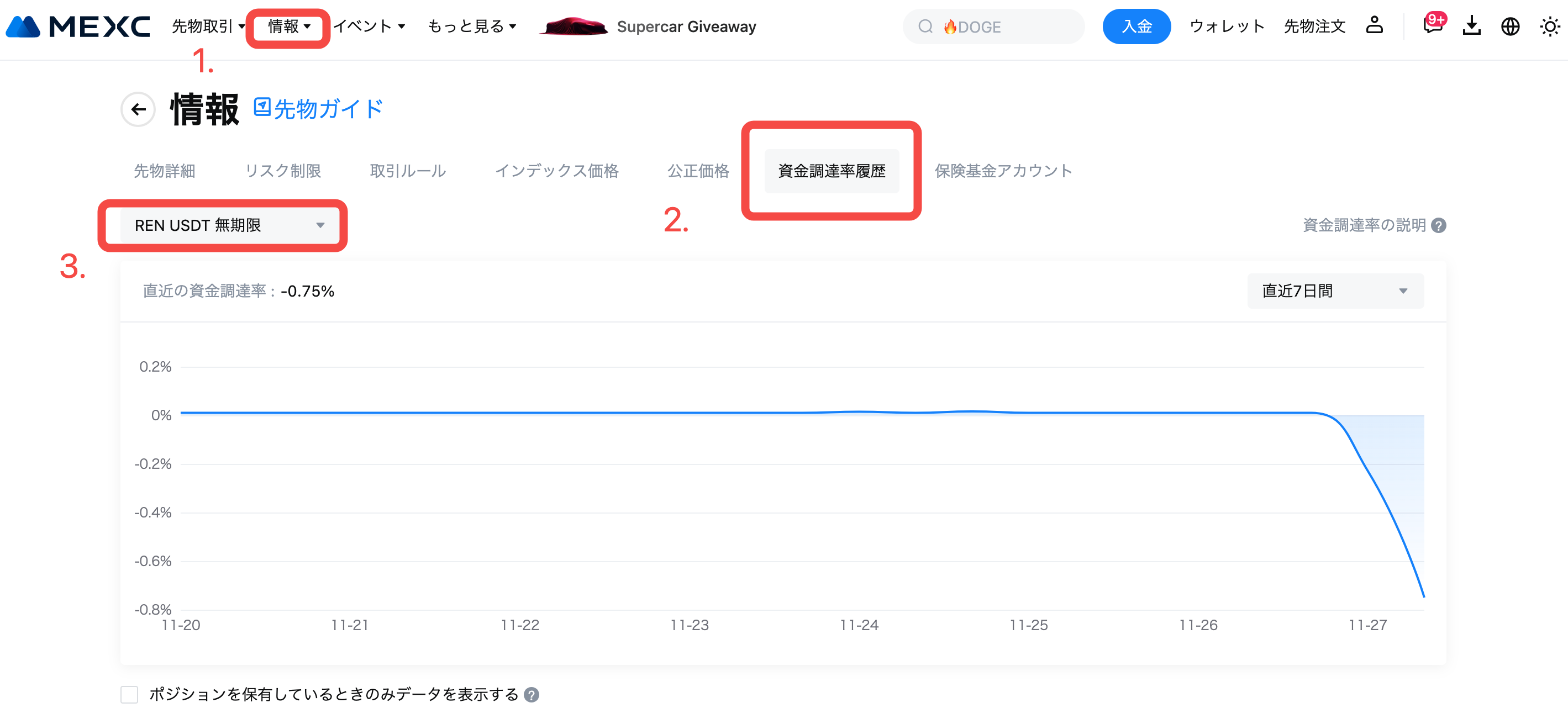Open the user account icon
1568x708 pixels.
[1374, 25]
